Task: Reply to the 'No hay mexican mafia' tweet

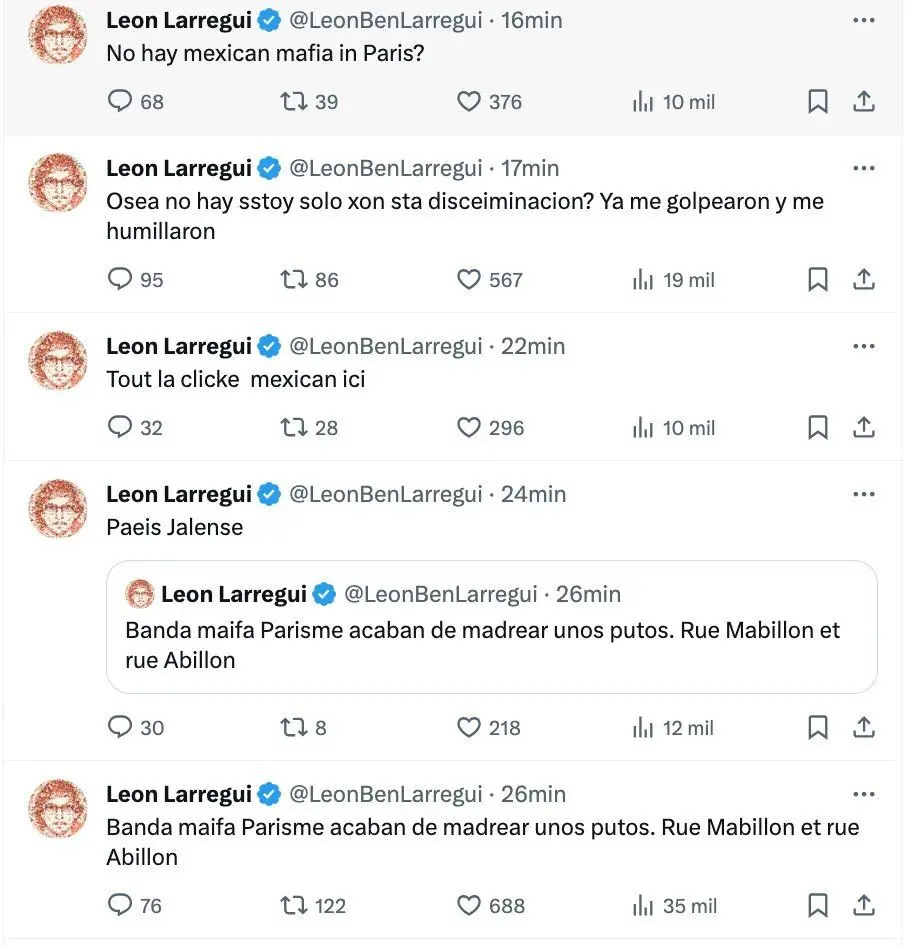Action: point(120,101)
